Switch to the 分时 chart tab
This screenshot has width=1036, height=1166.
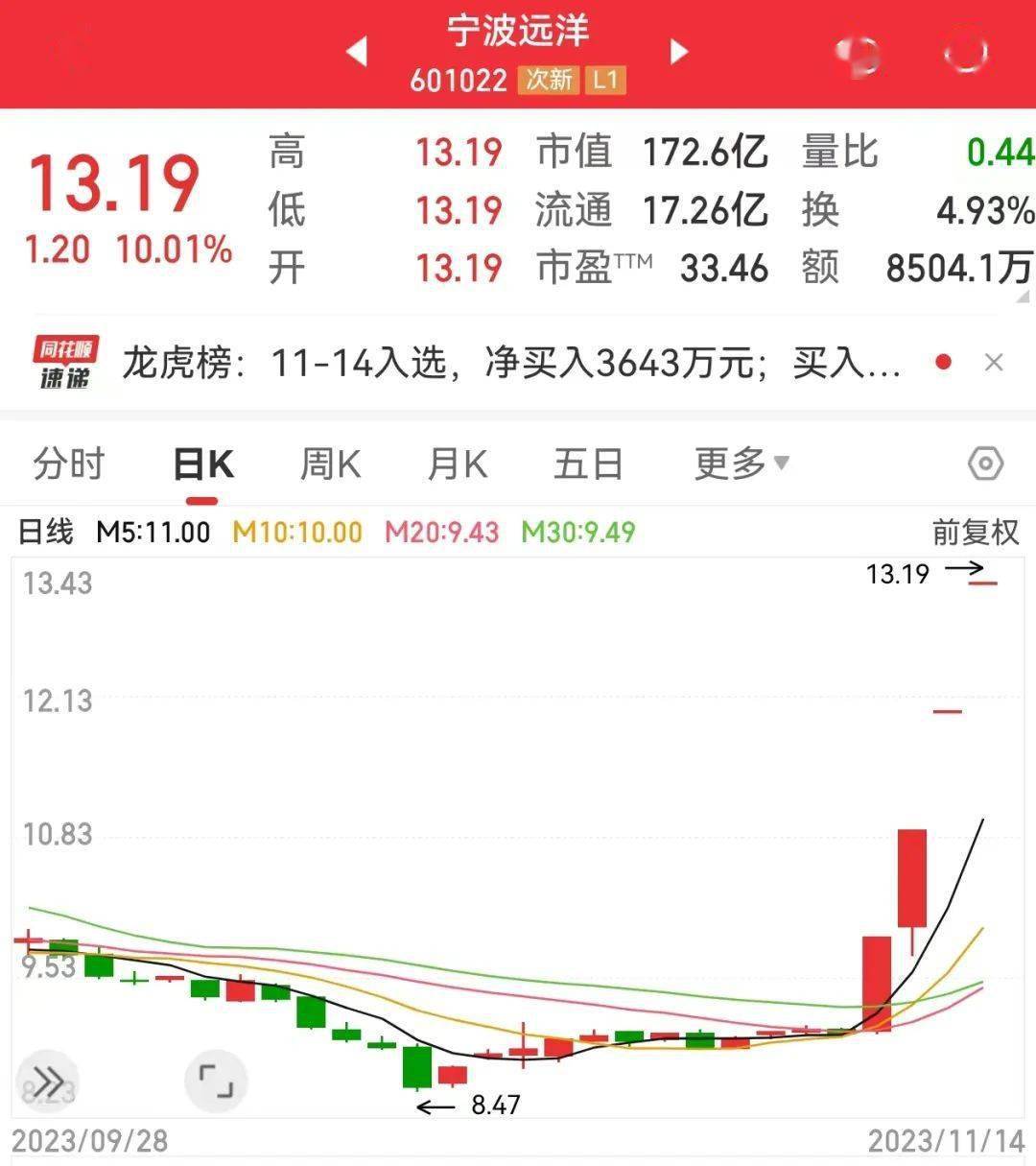[x=68, y=464]
